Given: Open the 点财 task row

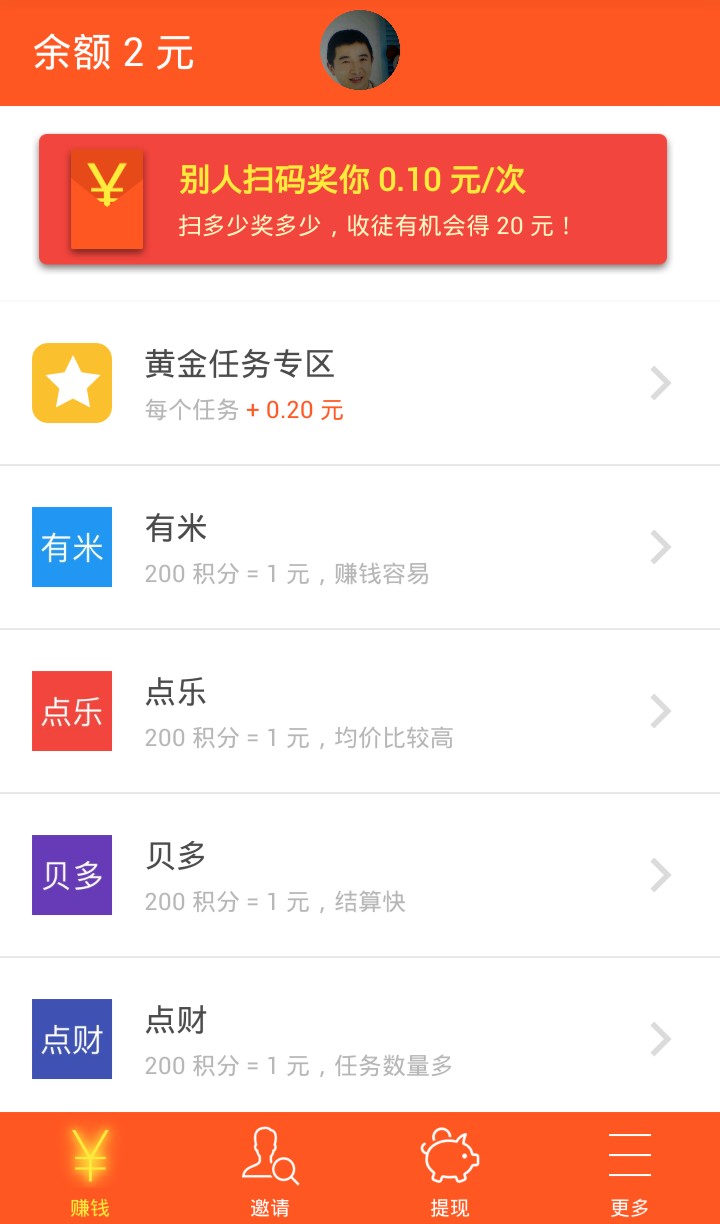Looking at the screenshot, I should click(x=360, y=1039).
